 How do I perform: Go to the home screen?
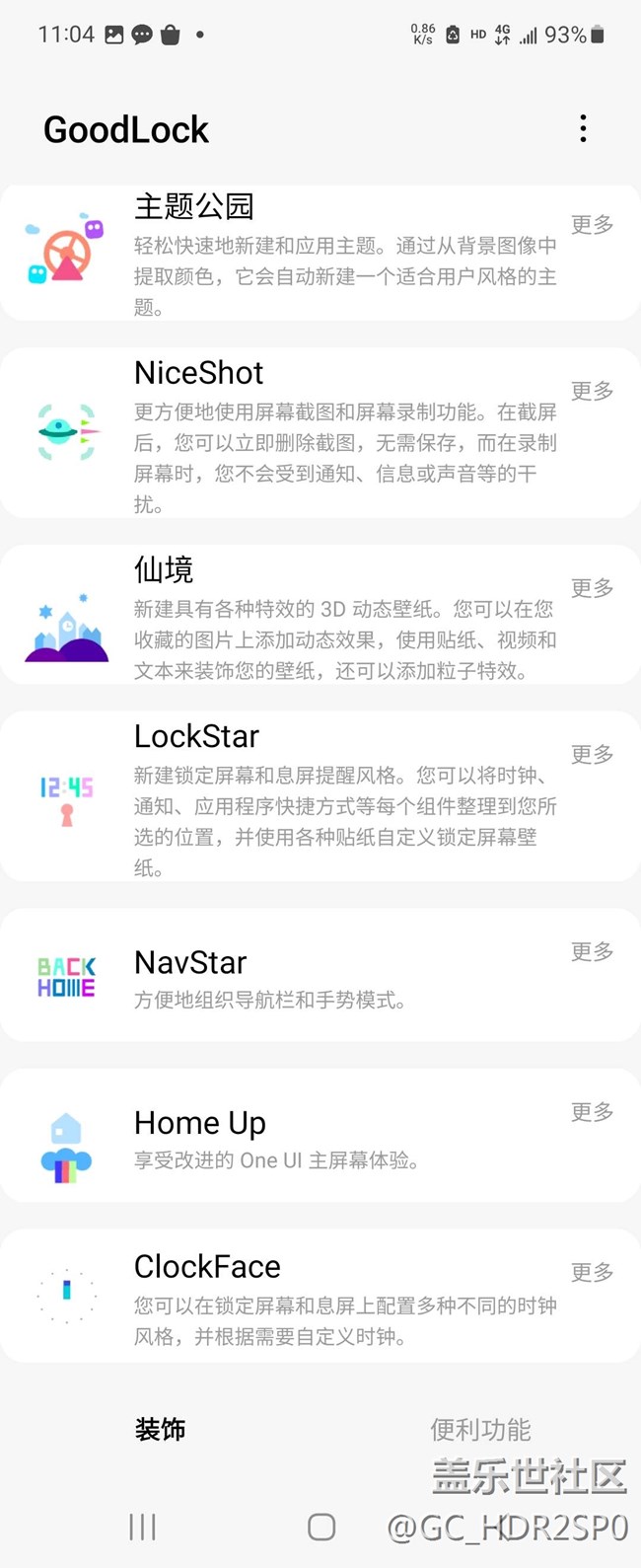(x=321, y=1528)
